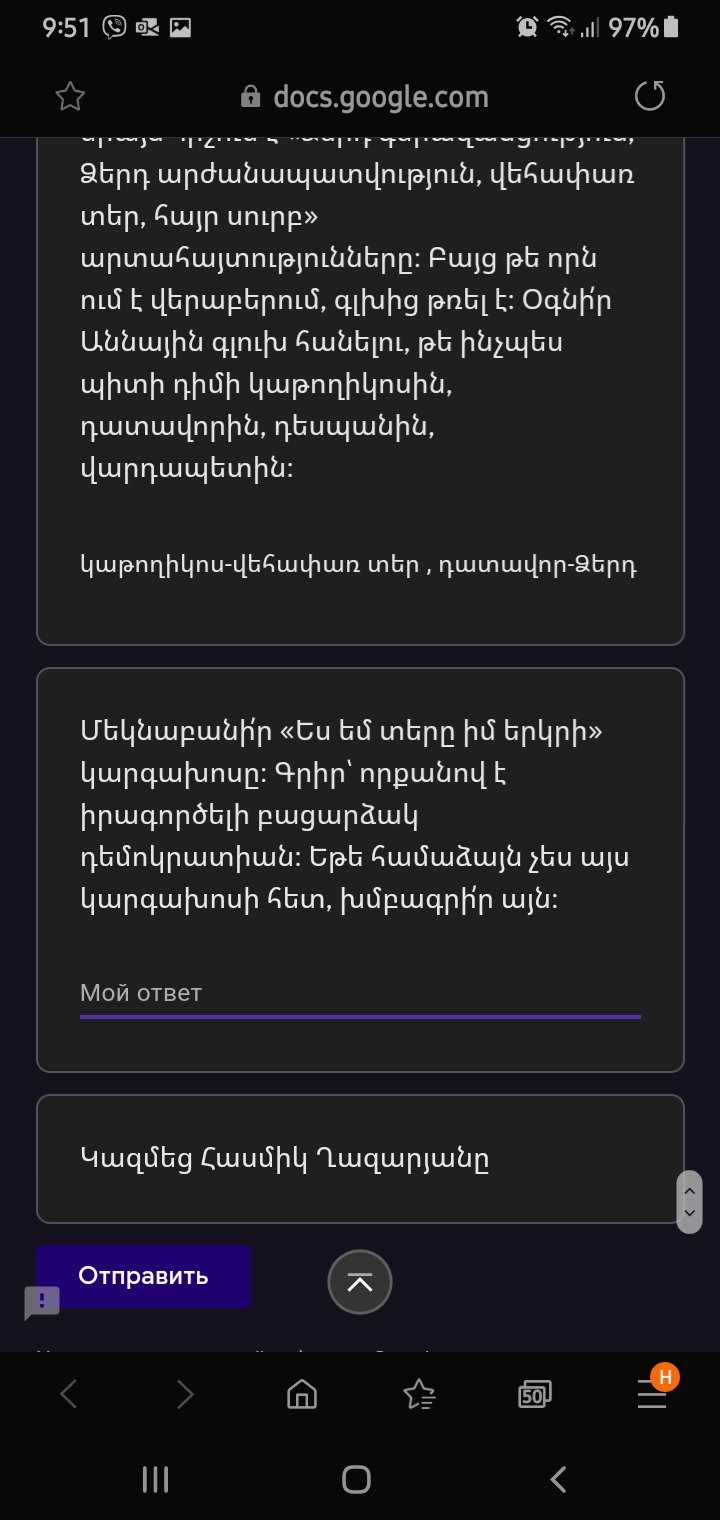This screenshot has height=1520, width=720.
Task: Bookmark this page with the star icon
Action: click(70, 96)
